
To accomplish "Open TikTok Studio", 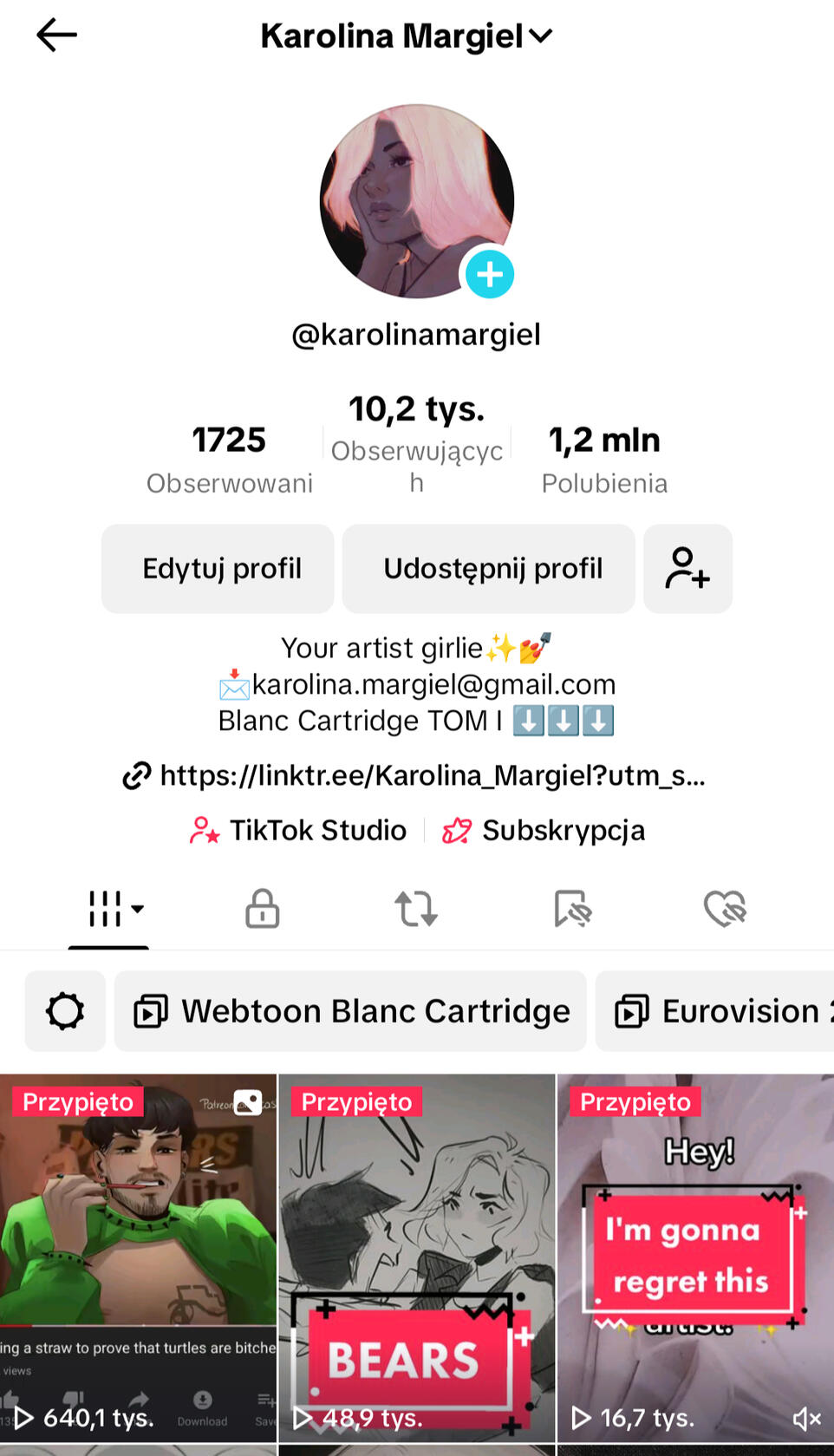I will 299,831.
